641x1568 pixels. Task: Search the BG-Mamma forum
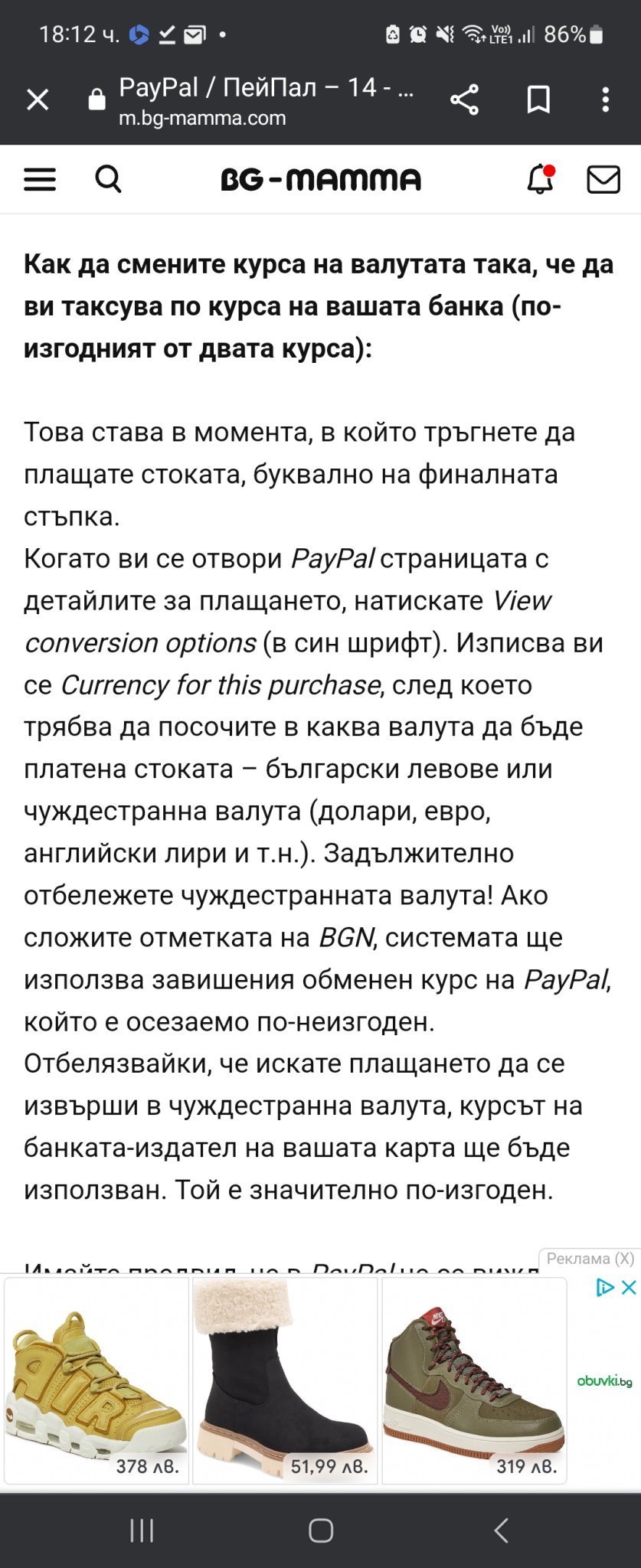pos(108,180)
